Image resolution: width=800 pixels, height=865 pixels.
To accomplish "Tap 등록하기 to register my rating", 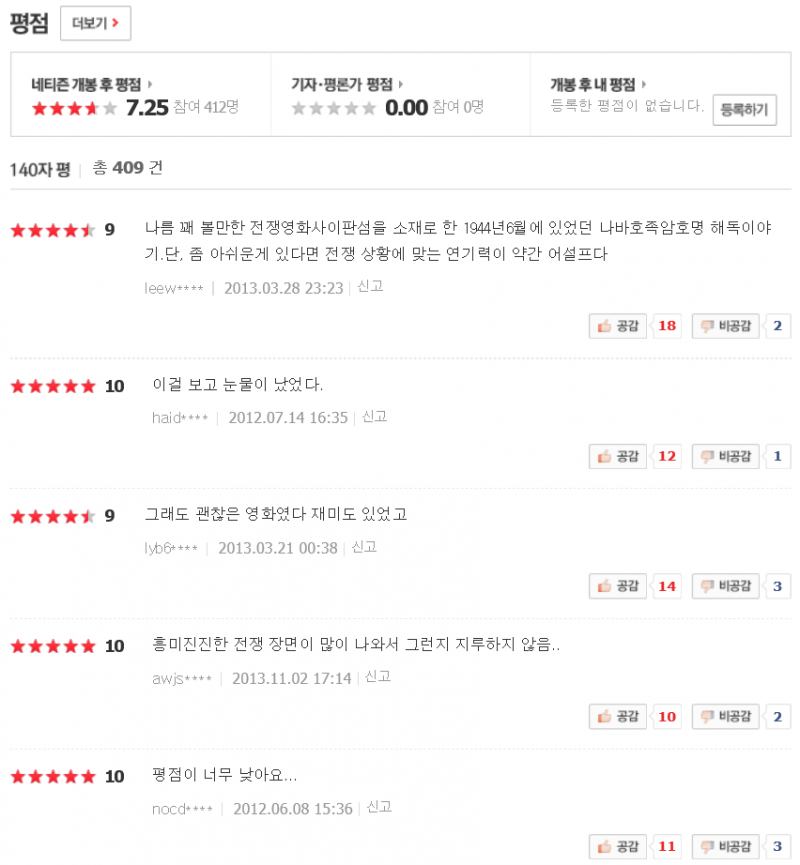I will (x=744, y=110).
